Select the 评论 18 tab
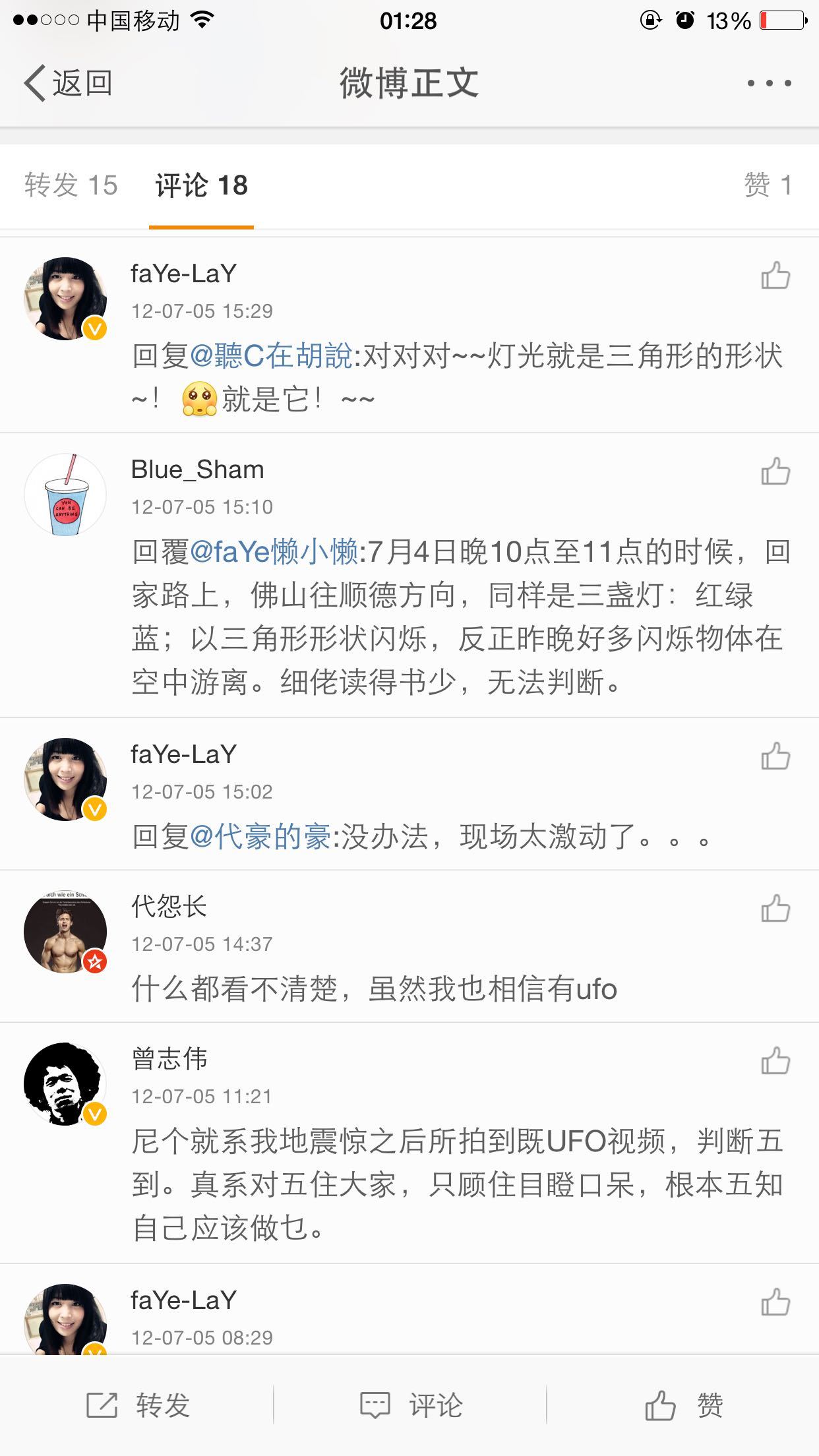819x1456 pixels. [201, 185]
